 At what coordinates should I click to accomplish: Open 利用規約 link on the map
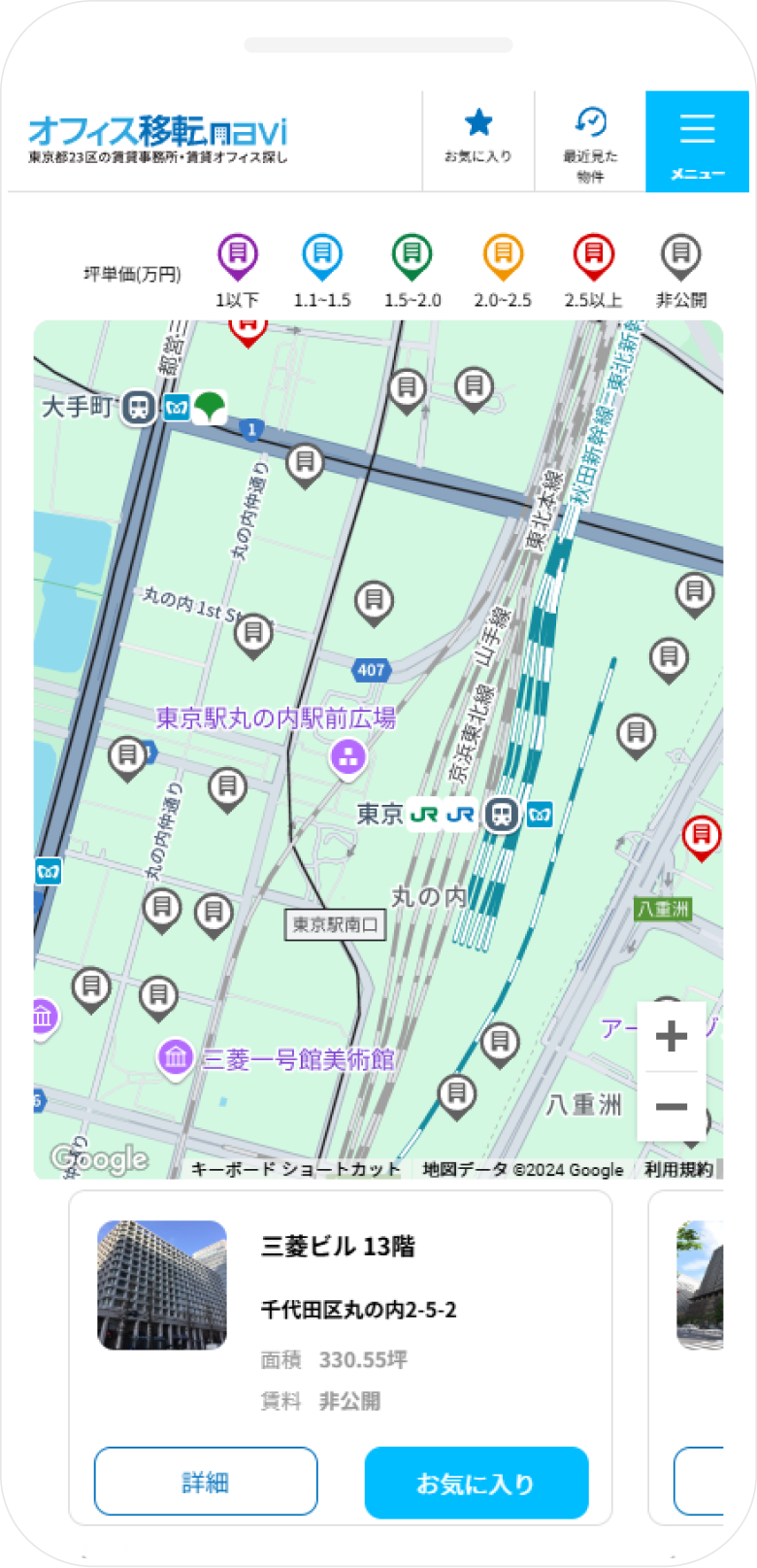pyautogui.click(x=678, y=1169)
